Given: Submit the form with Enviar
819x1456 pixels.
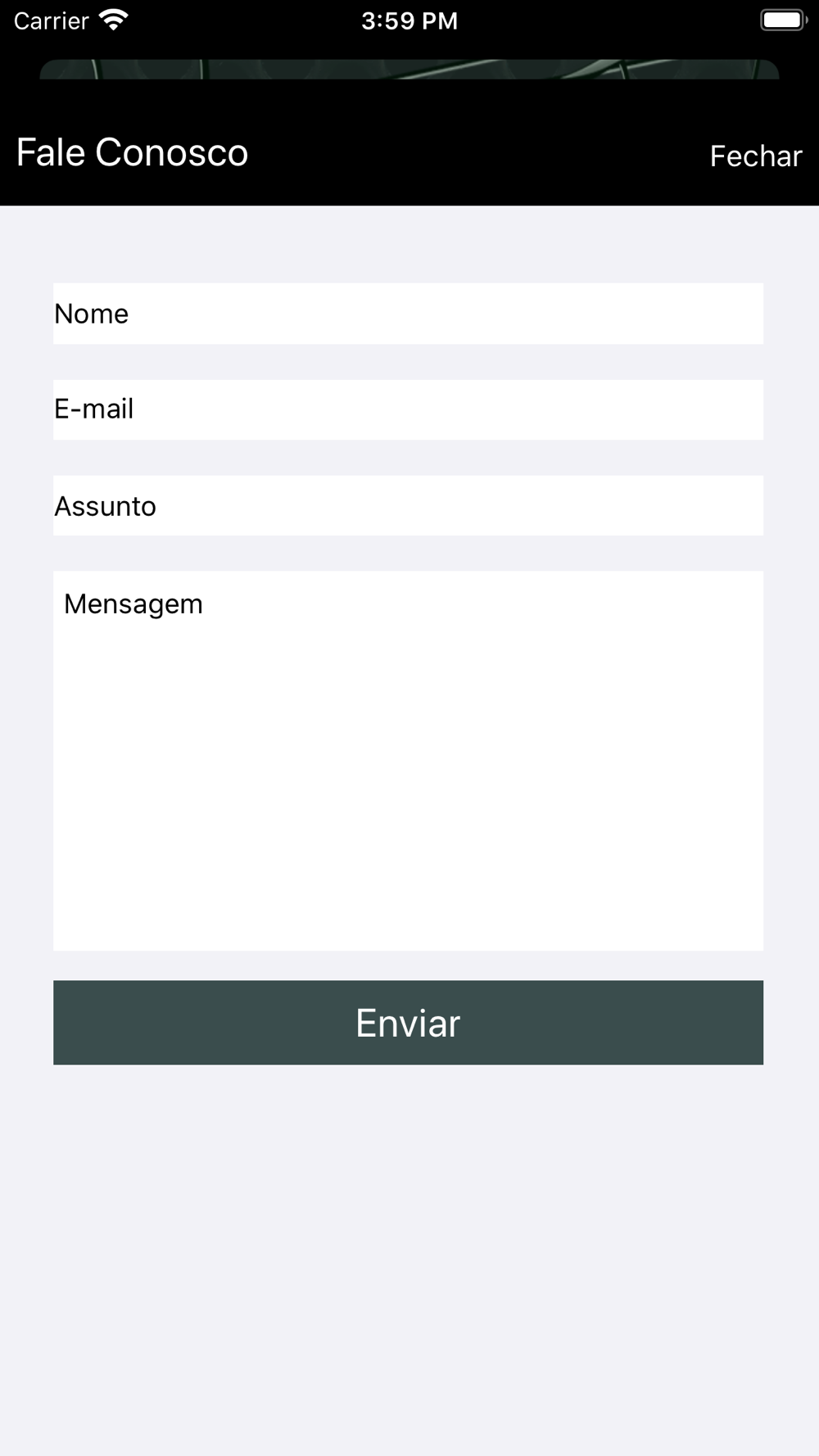Looking at the screenshot, I should [x=408, y=1023].
